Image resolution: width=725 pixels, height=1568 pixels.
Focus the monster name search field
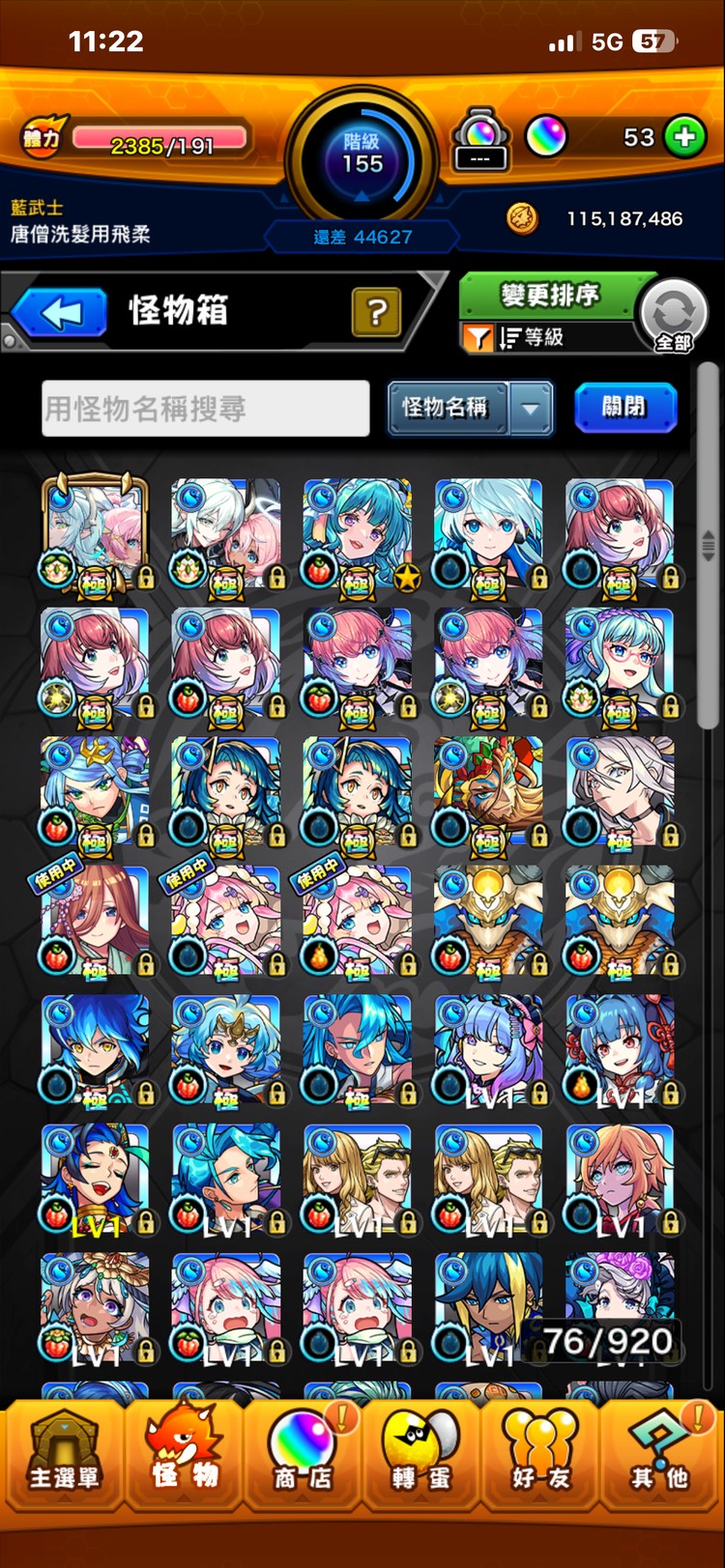coord(206,409)
